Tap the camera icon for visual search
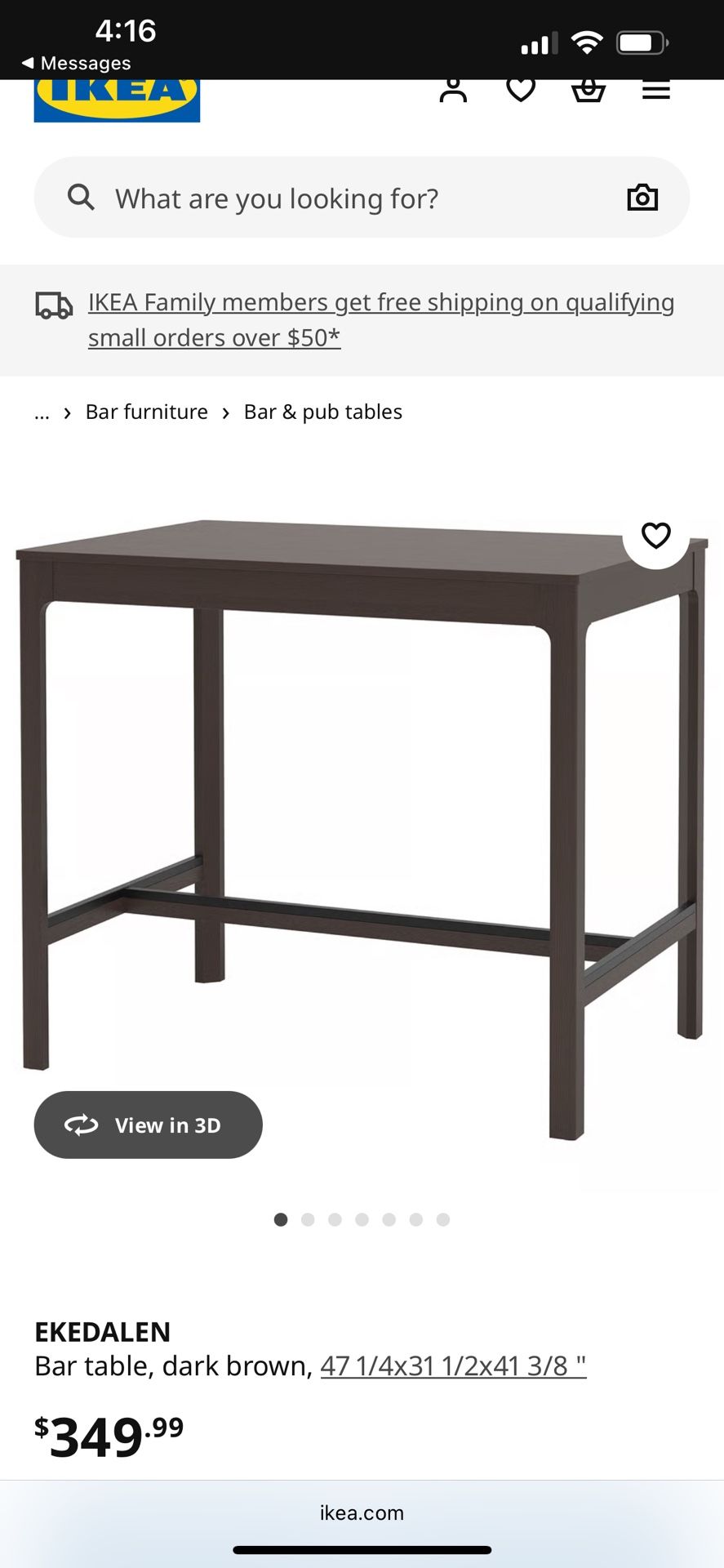The image size is (724, 1568). (642, 197)
